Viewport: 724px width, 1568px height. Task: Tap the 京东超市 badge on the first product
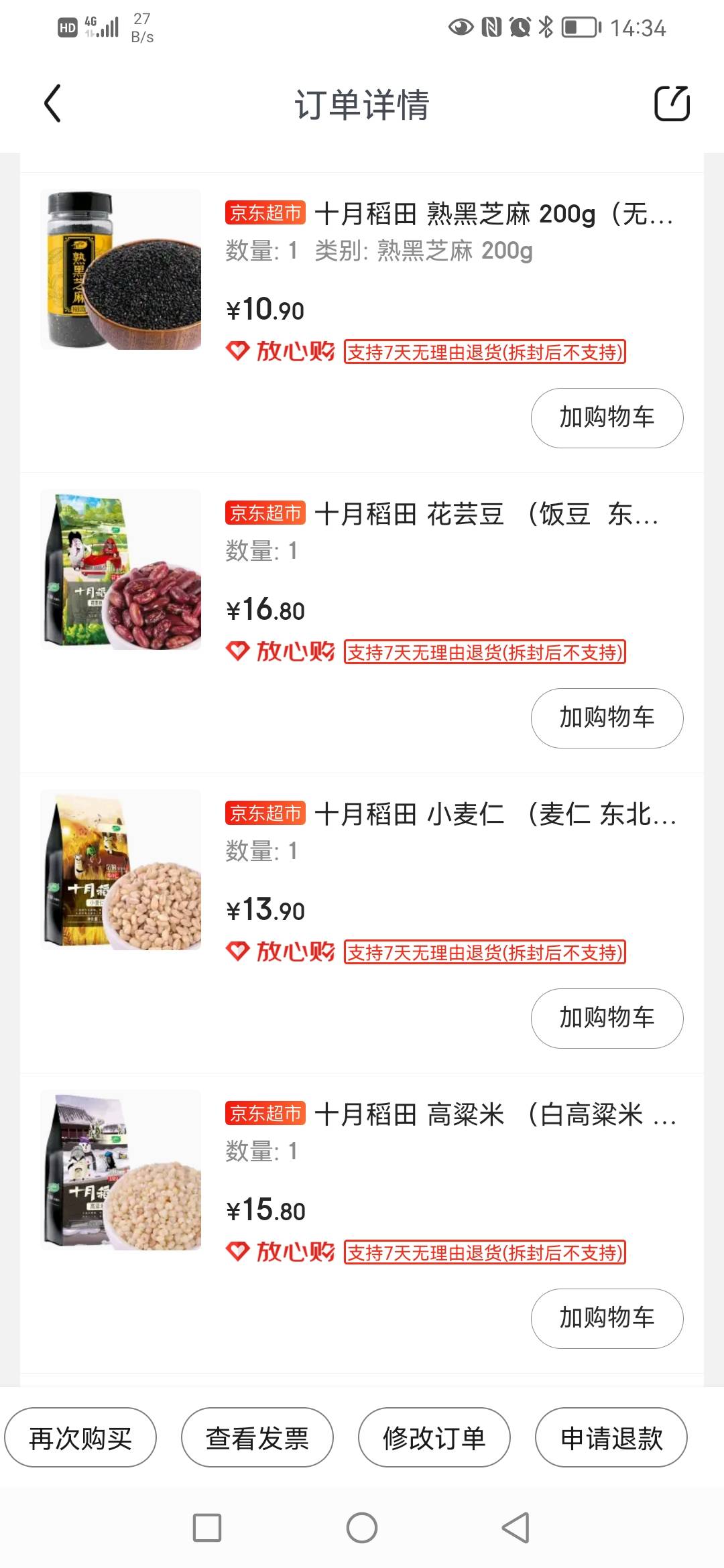[x=264, y=214]
